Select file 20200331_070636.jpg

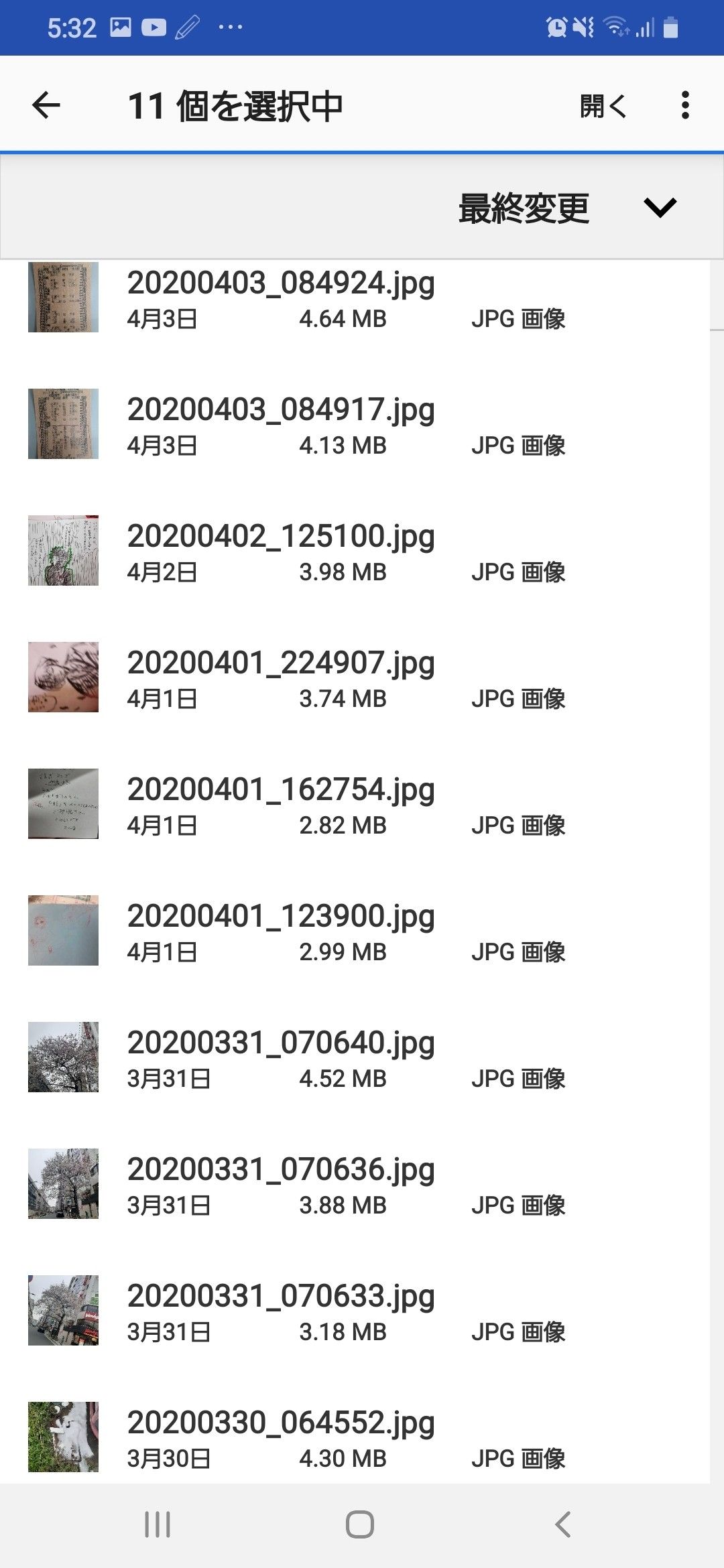pyautogui.click(x=281, y=1184)
